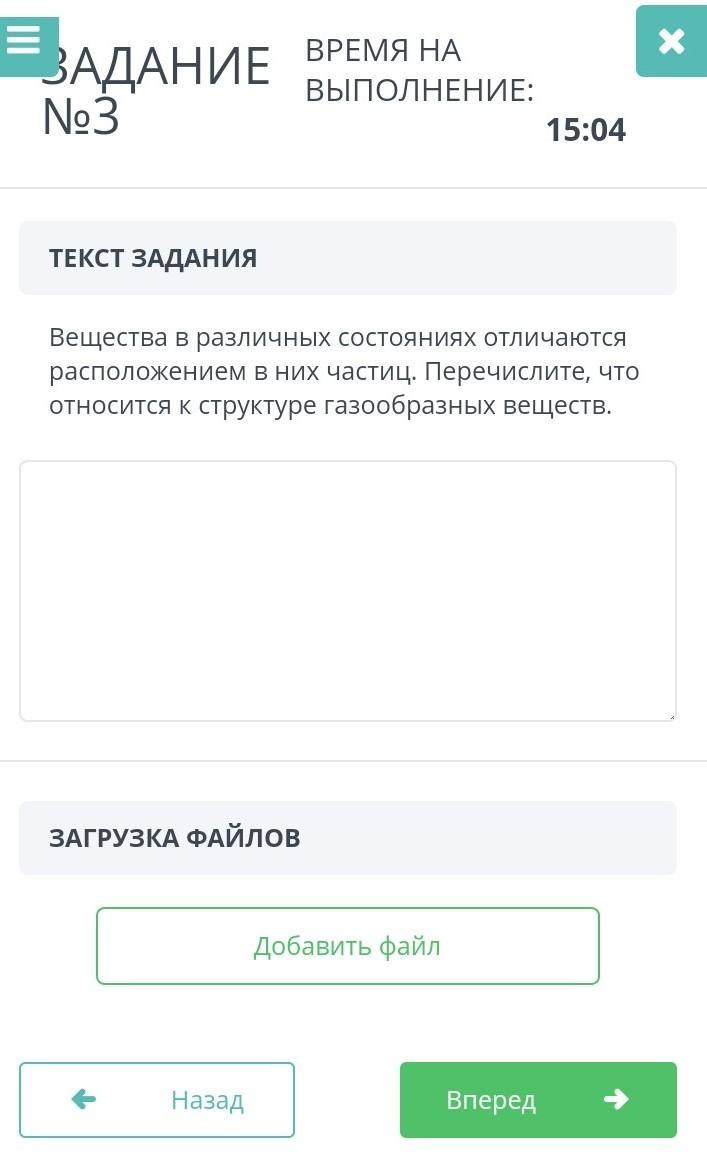Close the task with the X button
This screenshot has height=1157, width=707.
[x=671, y=41]
